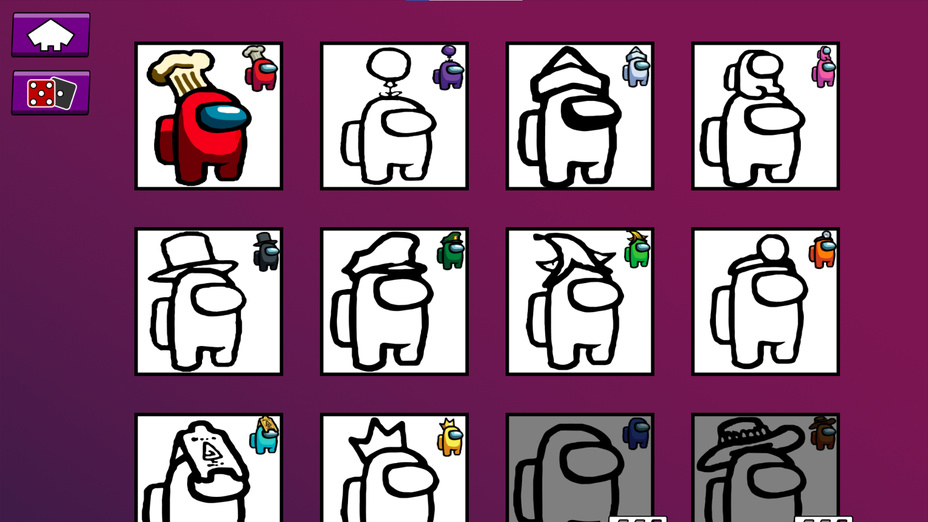Open the red chef hat crewmate picture
The height and width of the screenshot is (522, 928).
pyautogui.click(x=209, y=116)
